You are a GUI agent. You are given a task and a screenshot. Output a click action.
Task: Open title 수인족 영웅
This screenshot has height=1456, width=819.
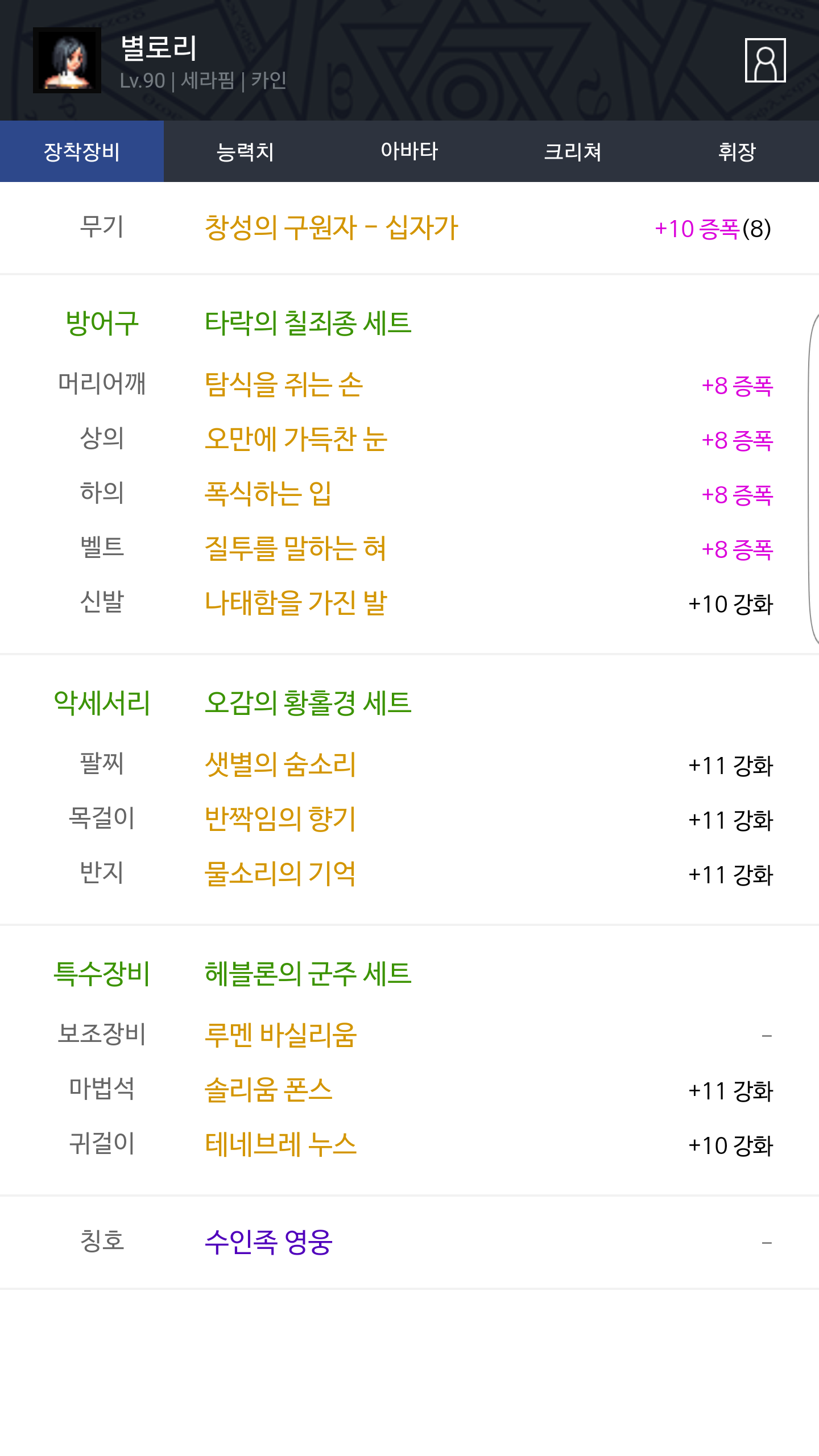tap(268, 1242)
